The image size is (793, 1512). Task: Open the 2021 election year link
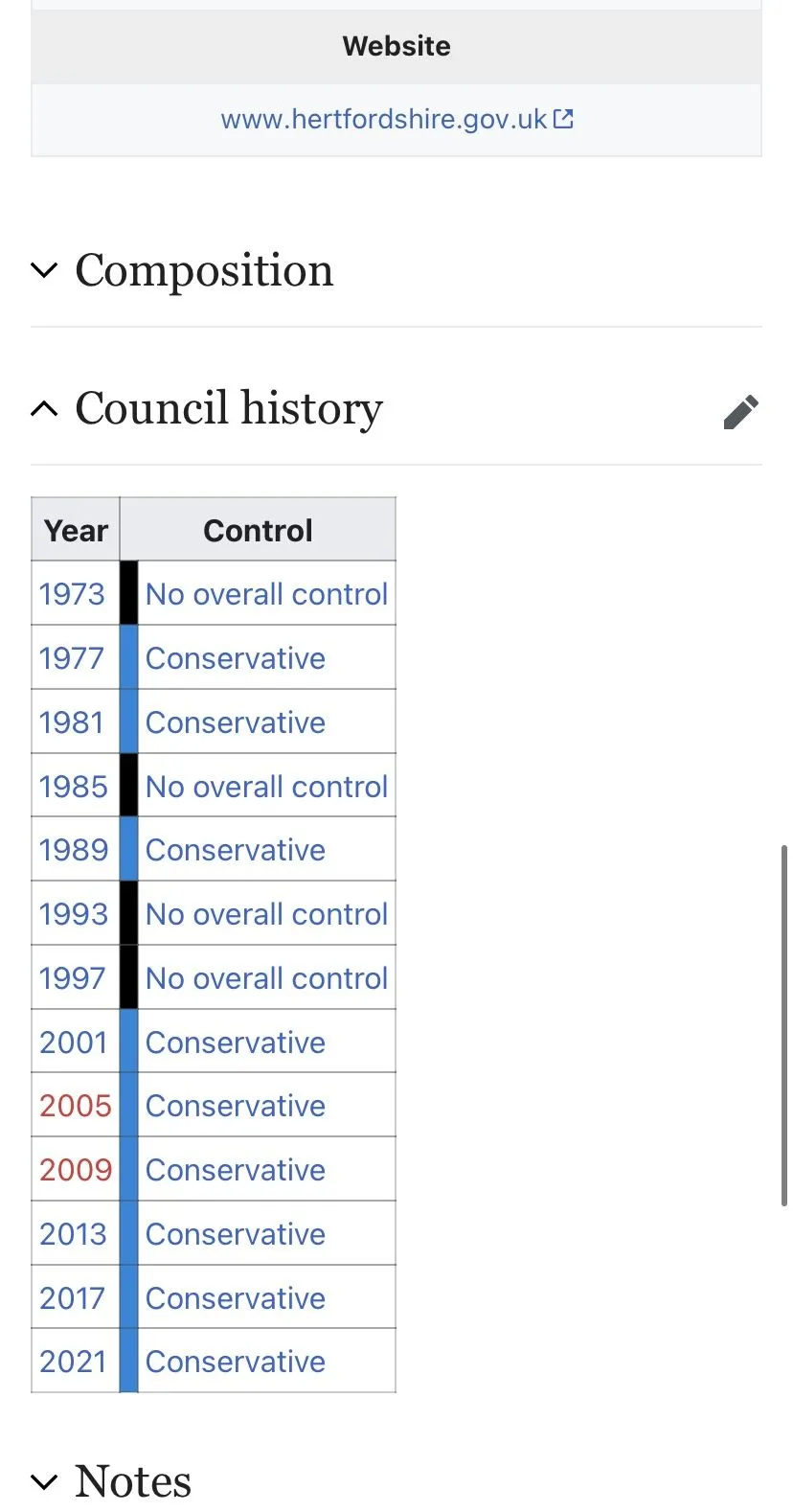coord(73,1362)
